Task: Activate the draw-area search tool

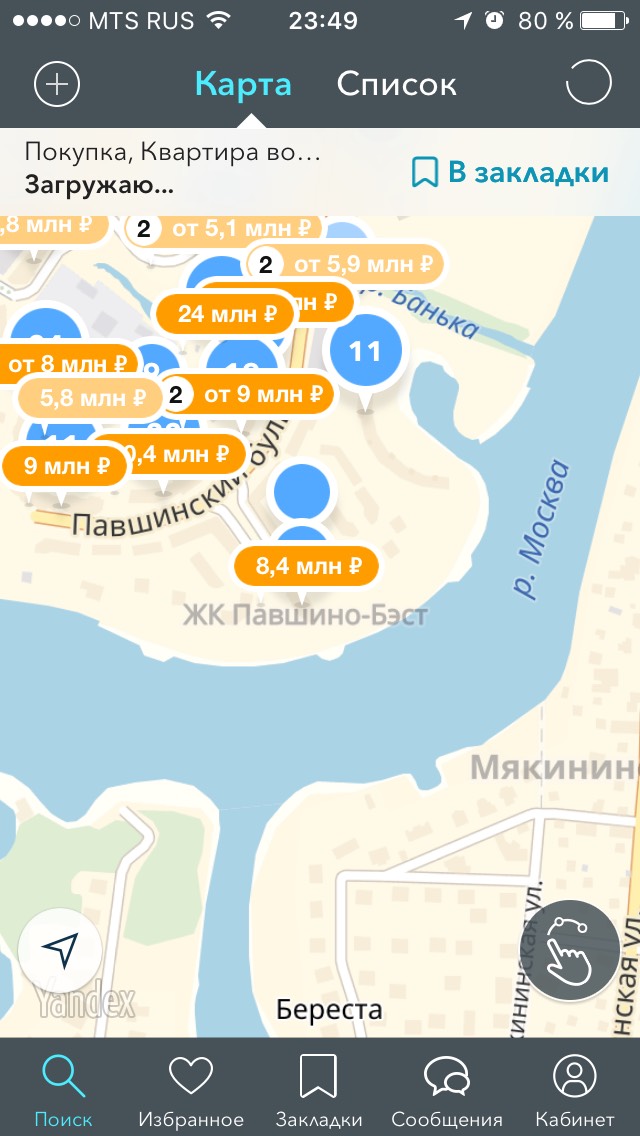Action: (571, 950)
